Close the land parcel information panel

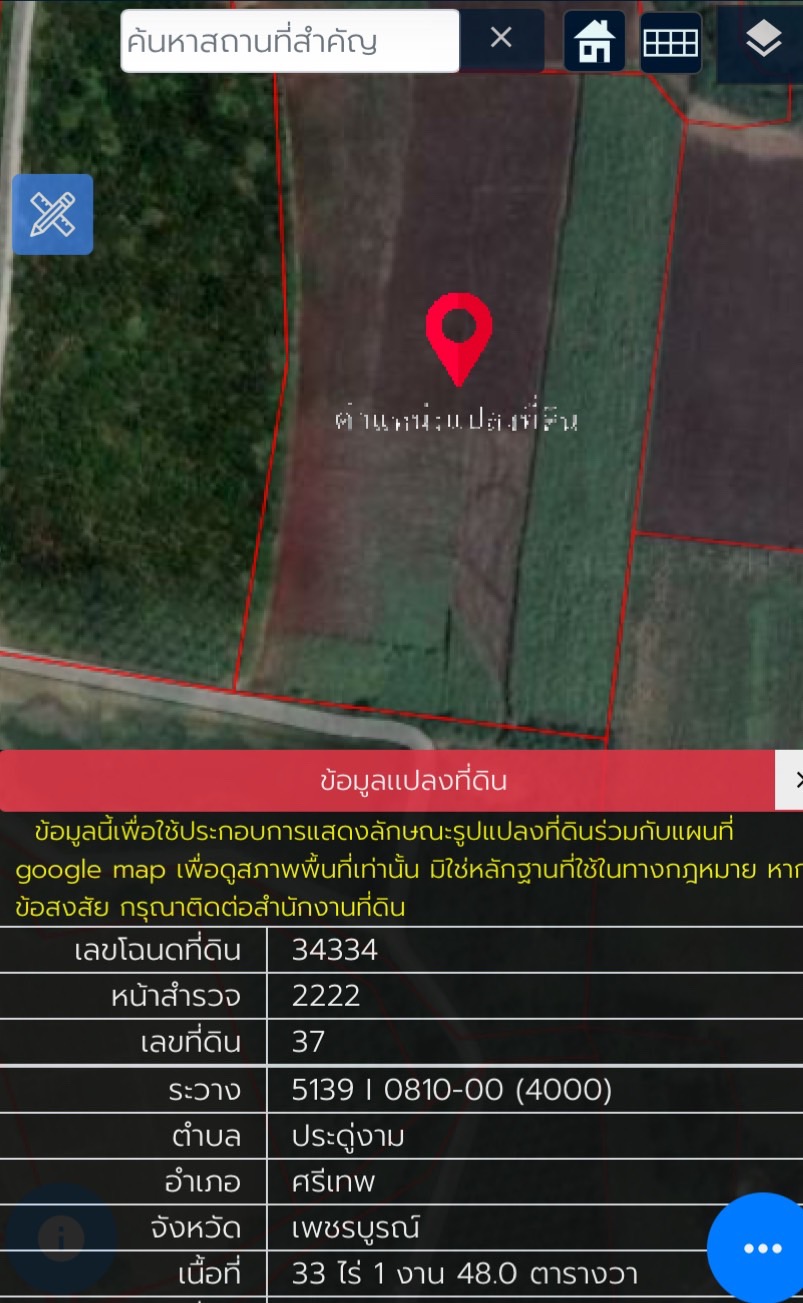pyautogui.click(x=790, y=780)
